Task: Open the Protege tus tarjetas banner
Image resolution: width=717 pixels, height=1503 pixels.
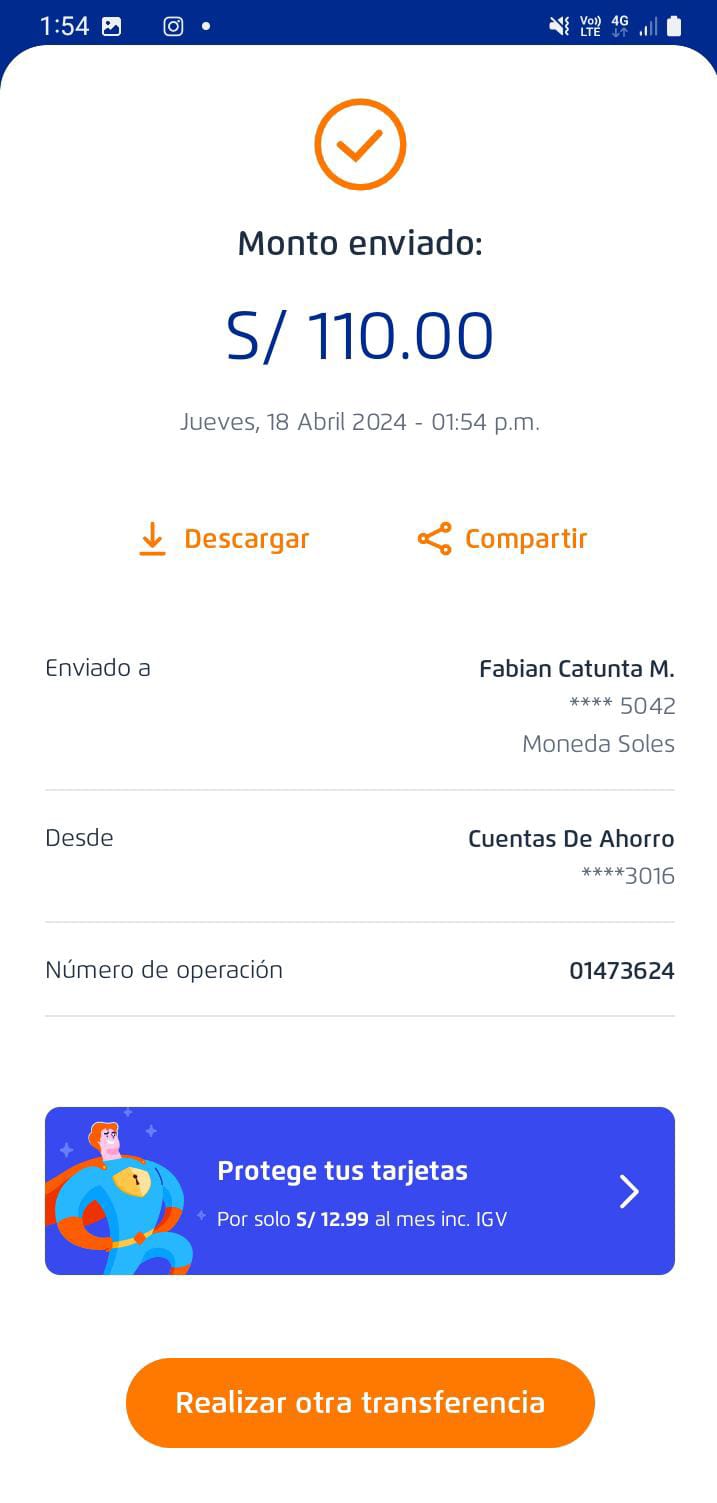Action: pyautogui.click(x=360, y=1190)
